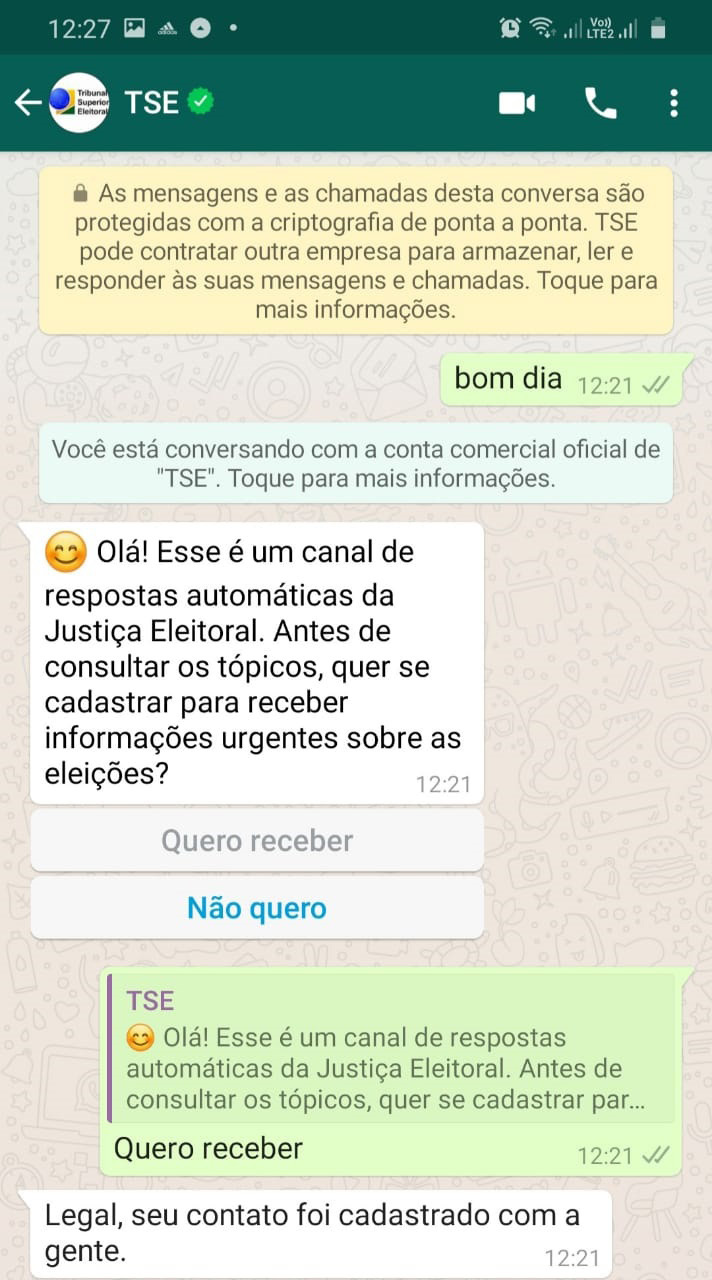Go back from the TSE chat

(x=27, y=102)
